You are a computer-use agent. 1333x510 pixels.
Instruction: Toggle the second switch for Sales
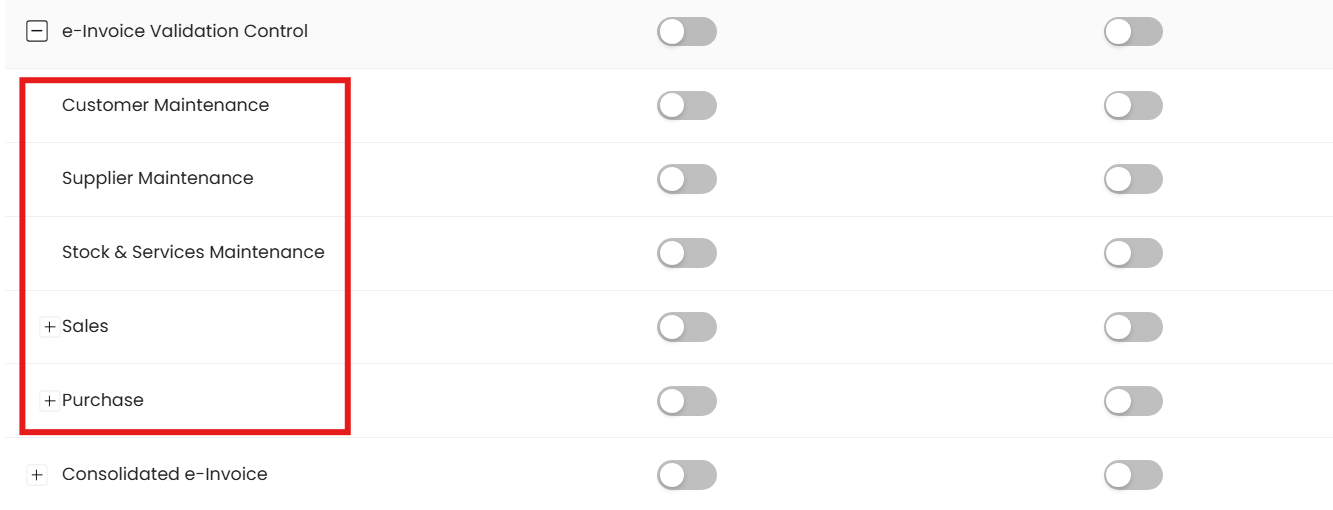[x=1133, y=327]
